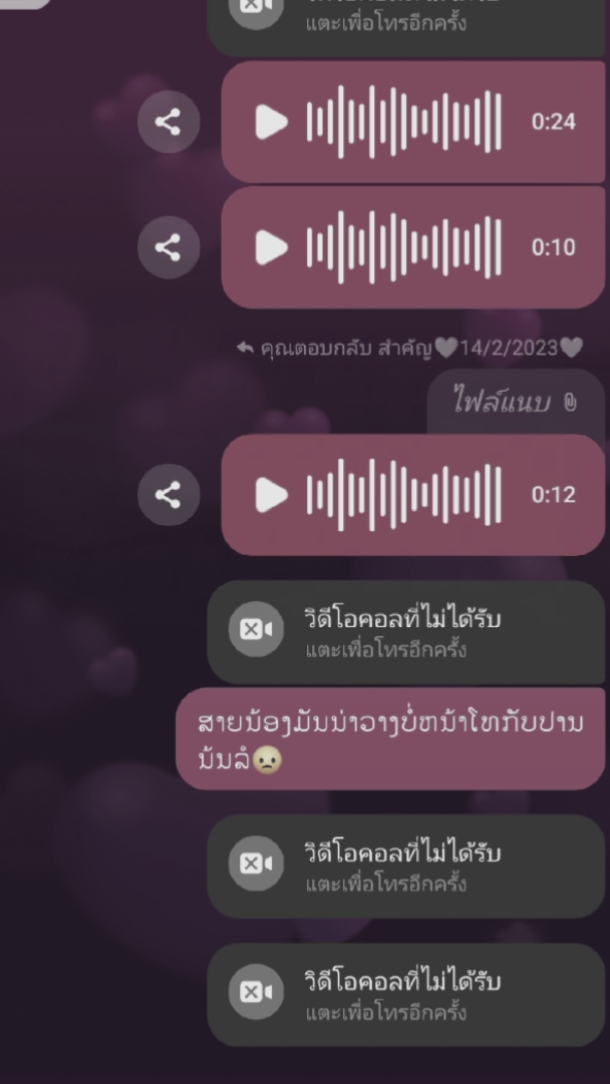
Task: Tap the partially visible missed call card above the 0:24 voice message
Action: (x=407, y=26)
